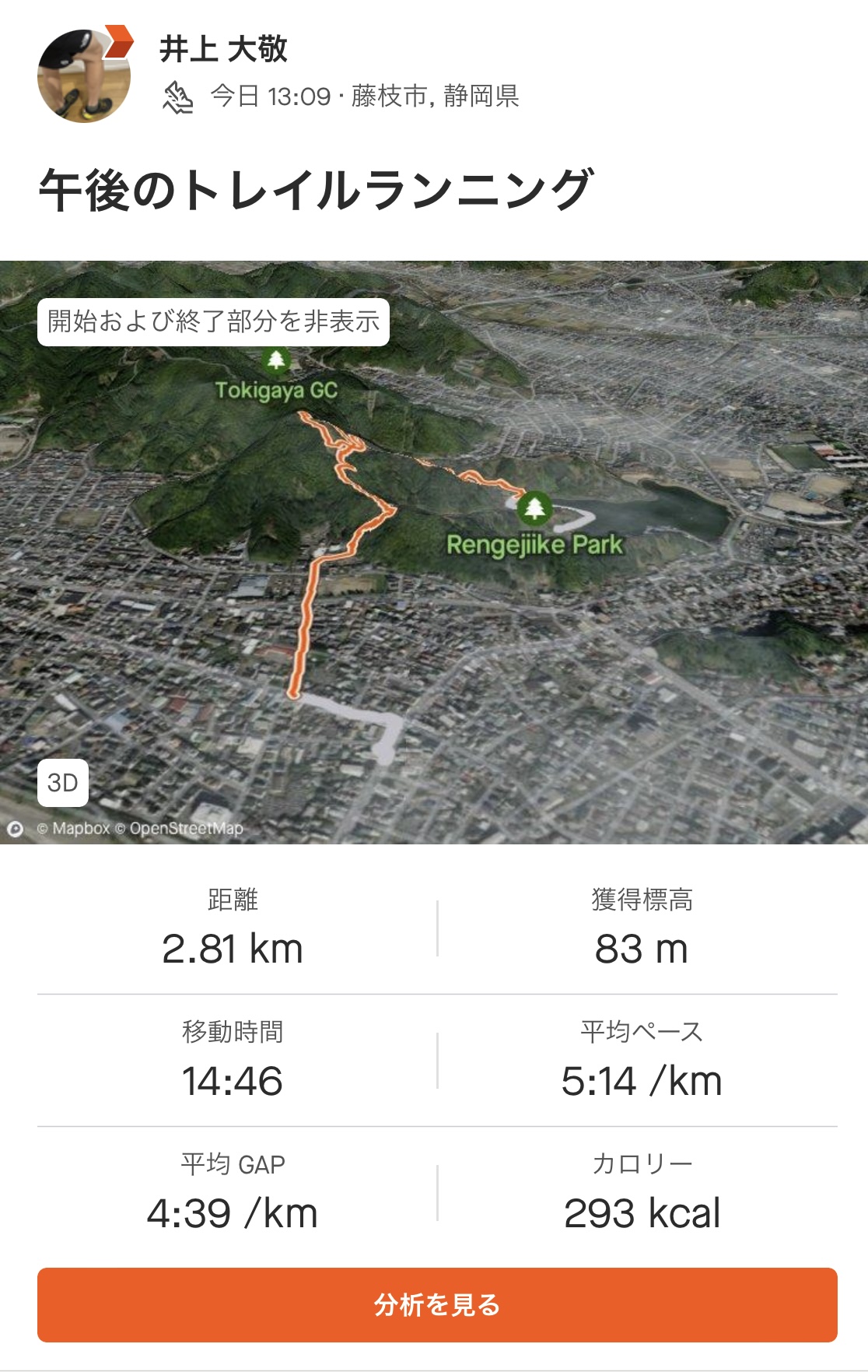The height and width of the screenshot is (1372, 868).
Task: Toggle the 3D map view
Action: coord(62,782)
